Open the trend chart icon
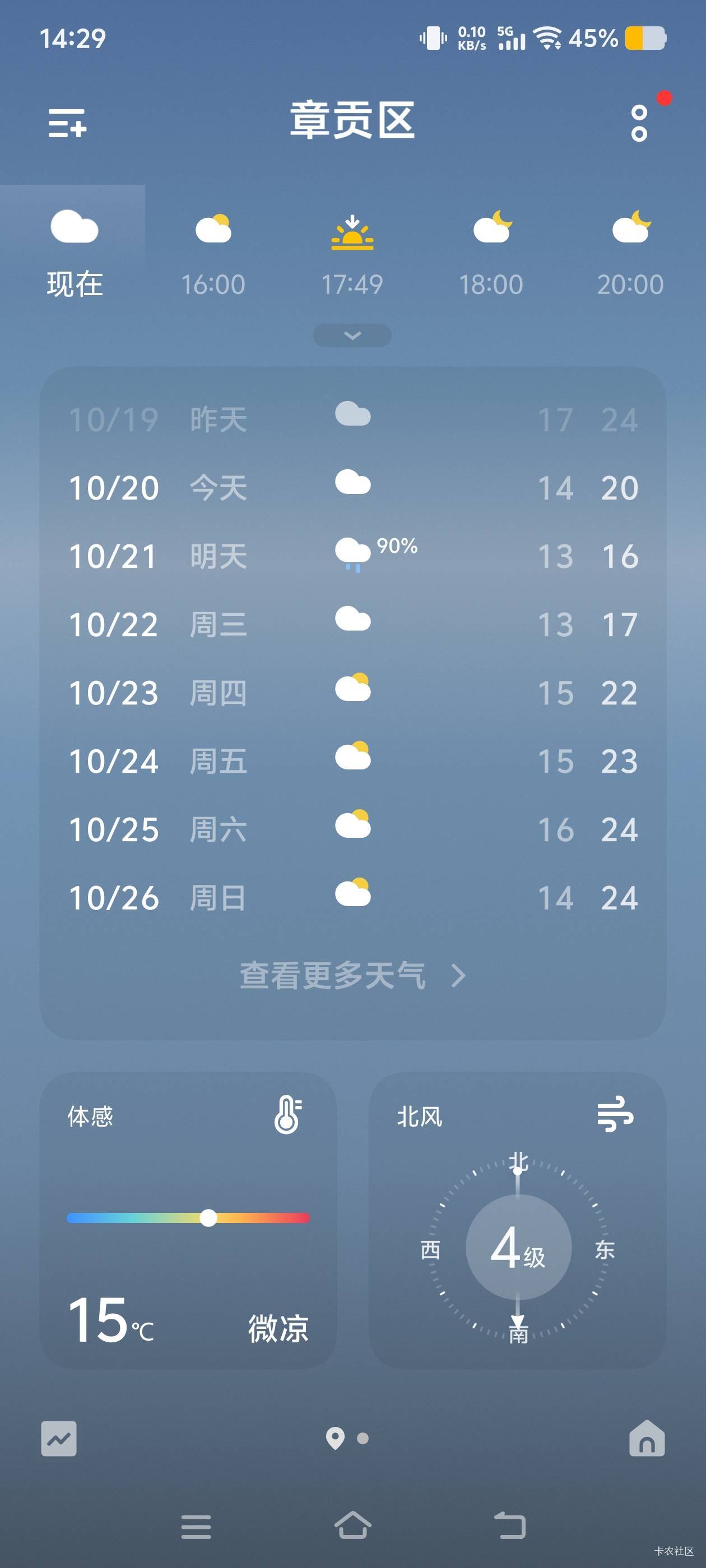Image resolution: width=706 pixels, height=1568 pixels. pos(59,1438)
